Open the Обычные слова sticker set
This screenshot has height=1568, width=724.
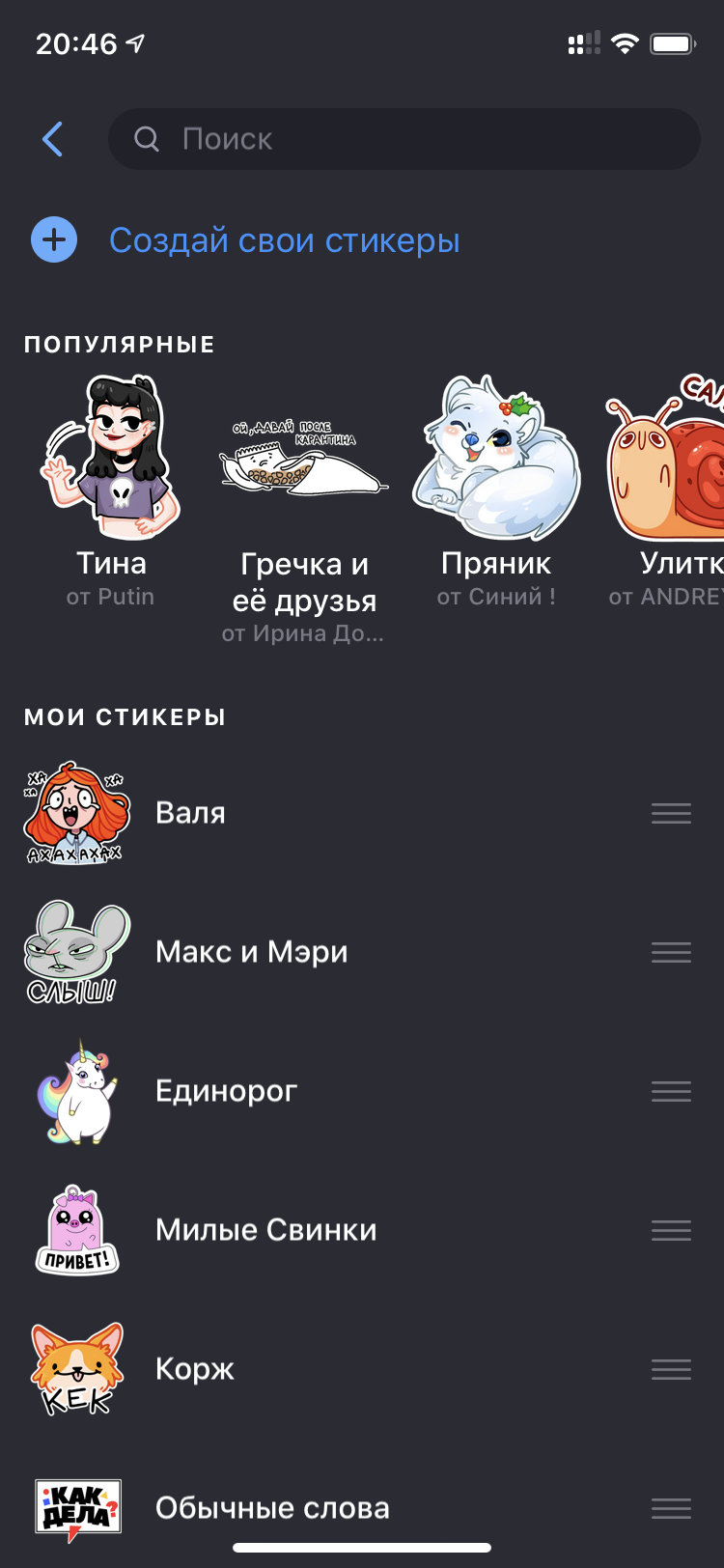[x=362, y=1508]
